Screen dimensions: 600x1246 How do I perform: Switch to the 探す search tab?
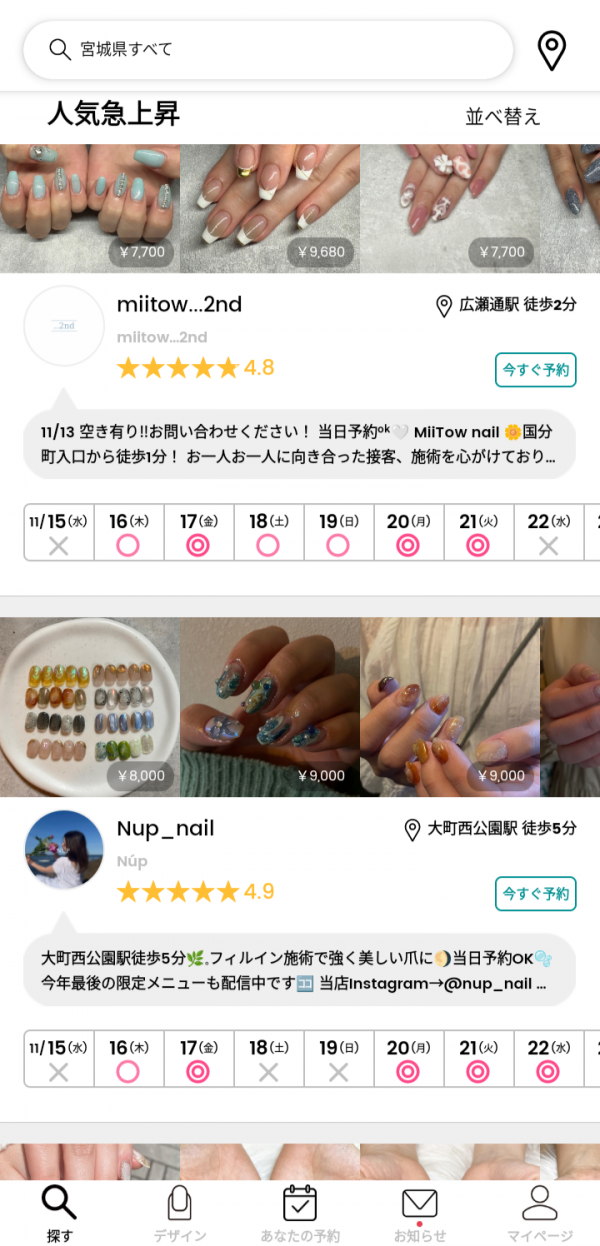[x=60, y=1213]
